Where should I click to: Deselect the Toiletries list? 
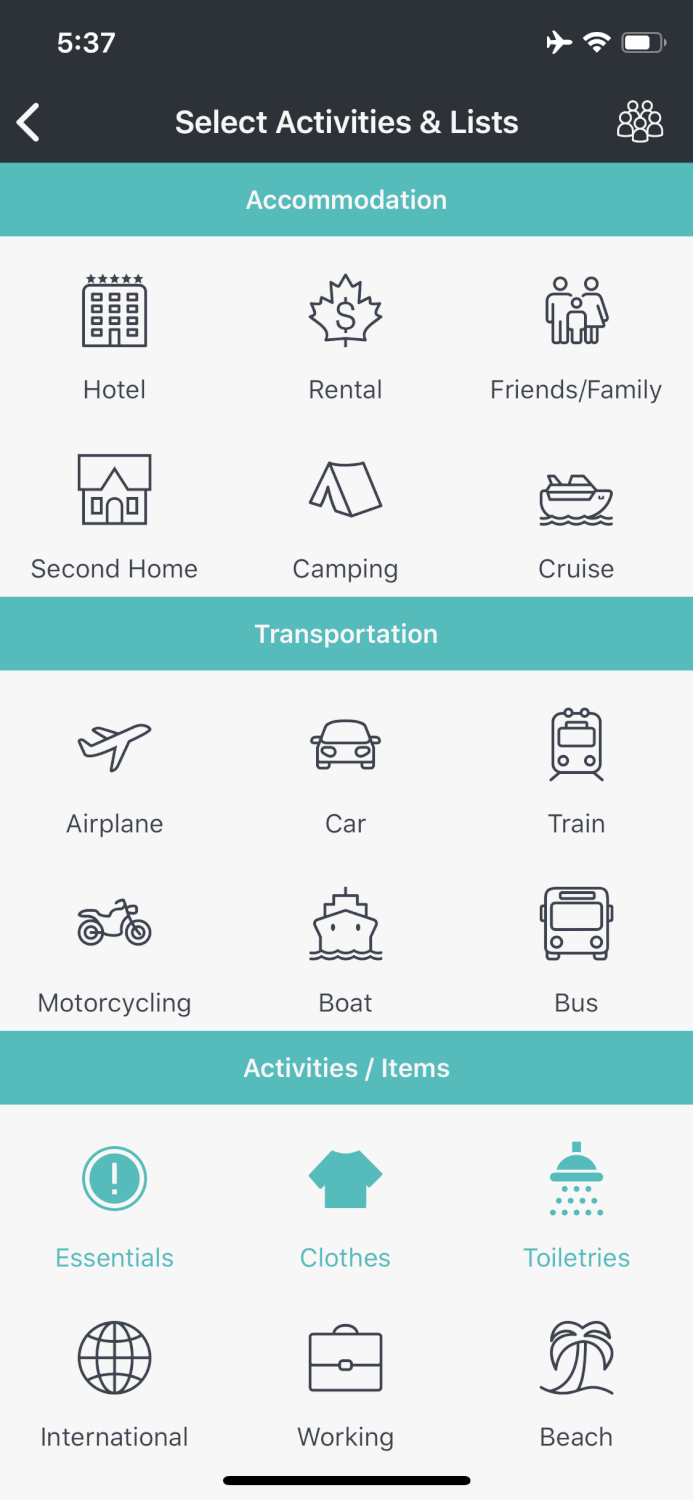(x=576, y=1206)
